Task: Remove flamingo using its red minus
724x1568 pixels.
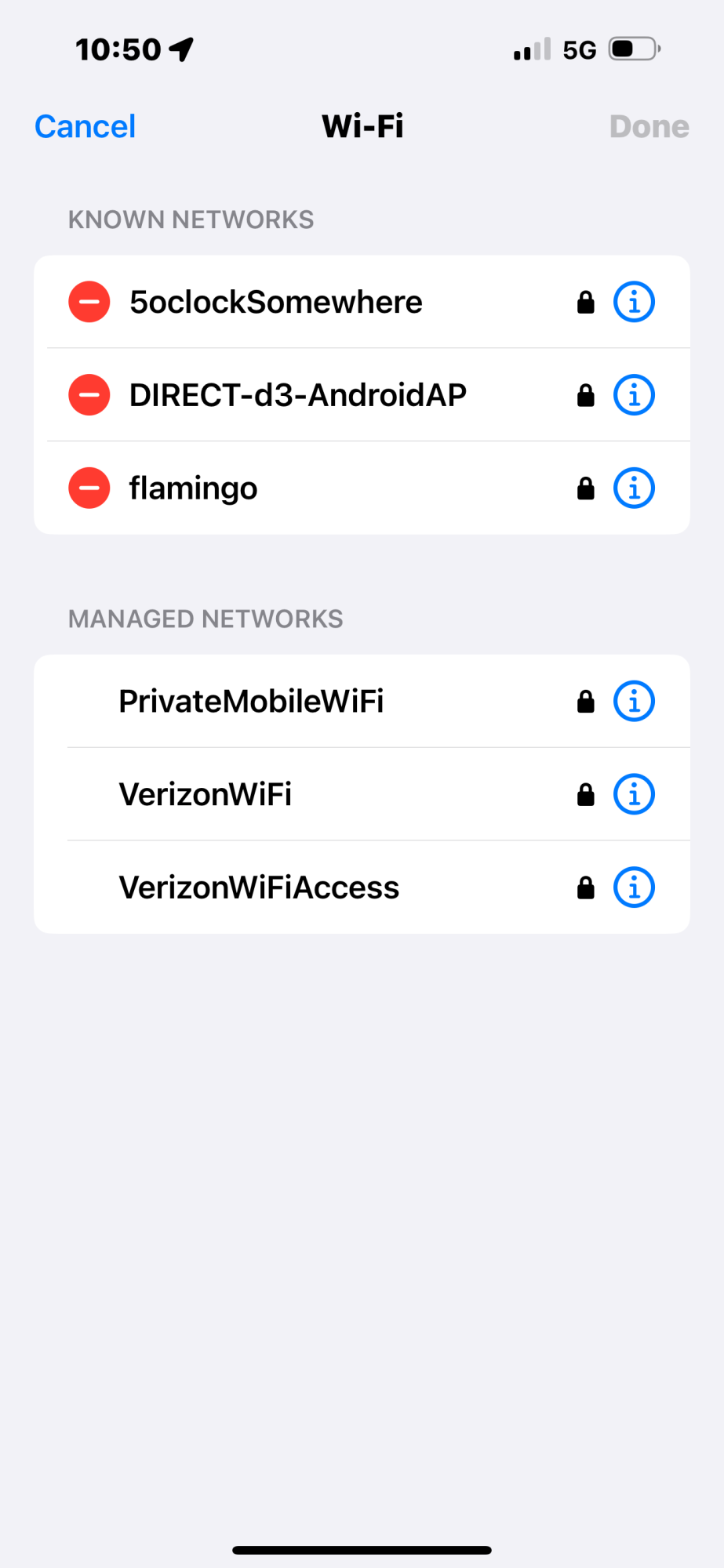Action: pos(89,488)
